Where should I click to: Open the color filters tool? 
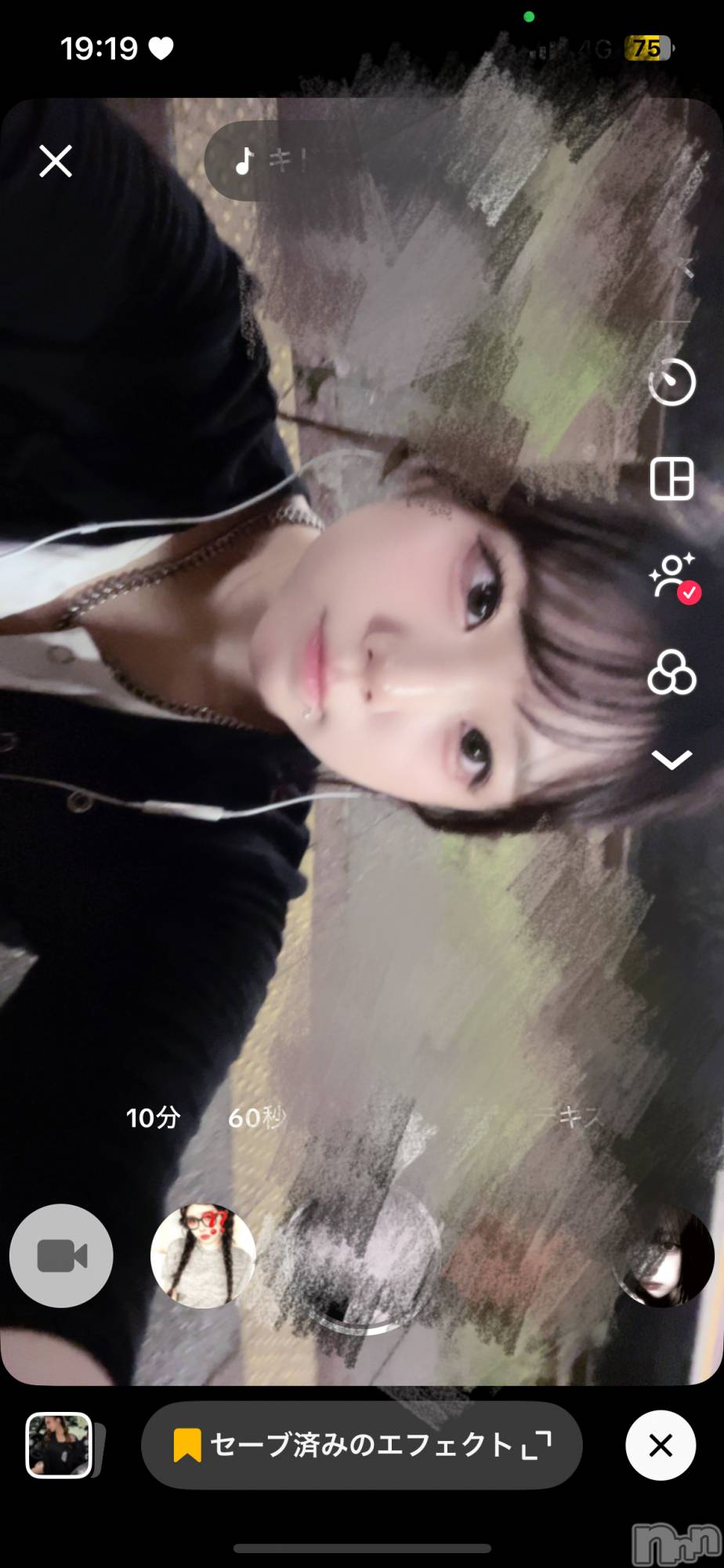672,673
